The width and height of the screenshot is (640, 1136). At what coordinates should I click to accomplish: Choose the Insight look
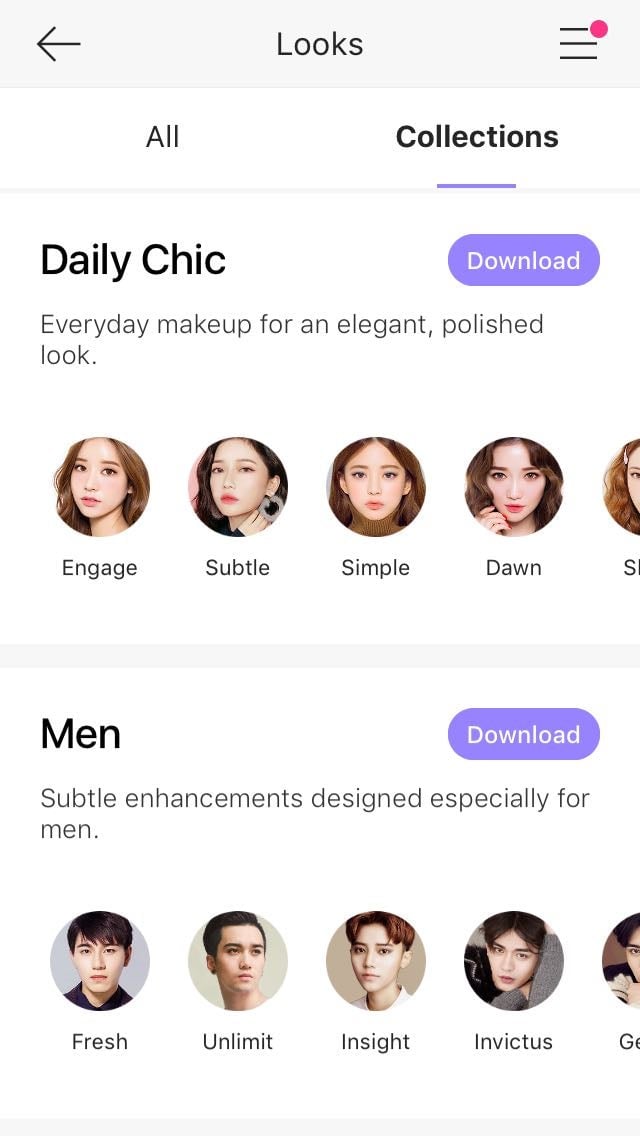[376, 961]
